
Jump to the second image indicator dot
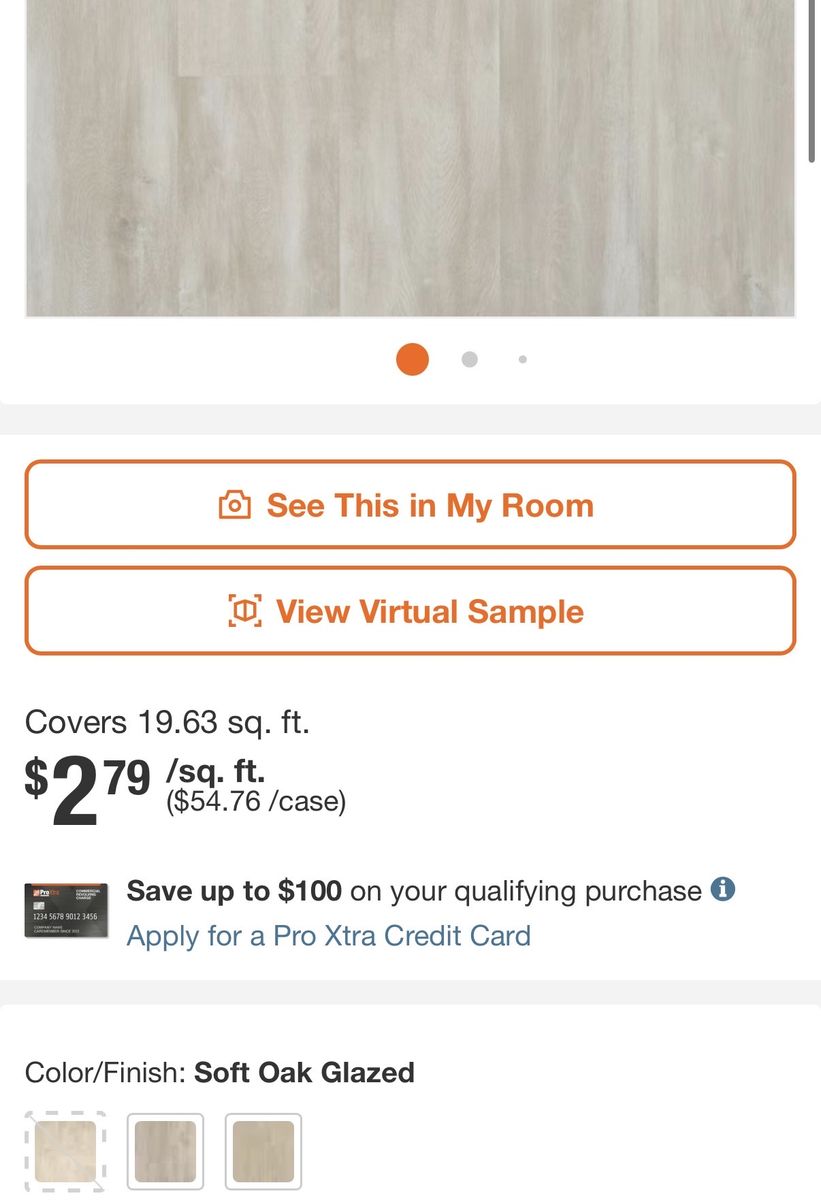(x=469, y=359)
